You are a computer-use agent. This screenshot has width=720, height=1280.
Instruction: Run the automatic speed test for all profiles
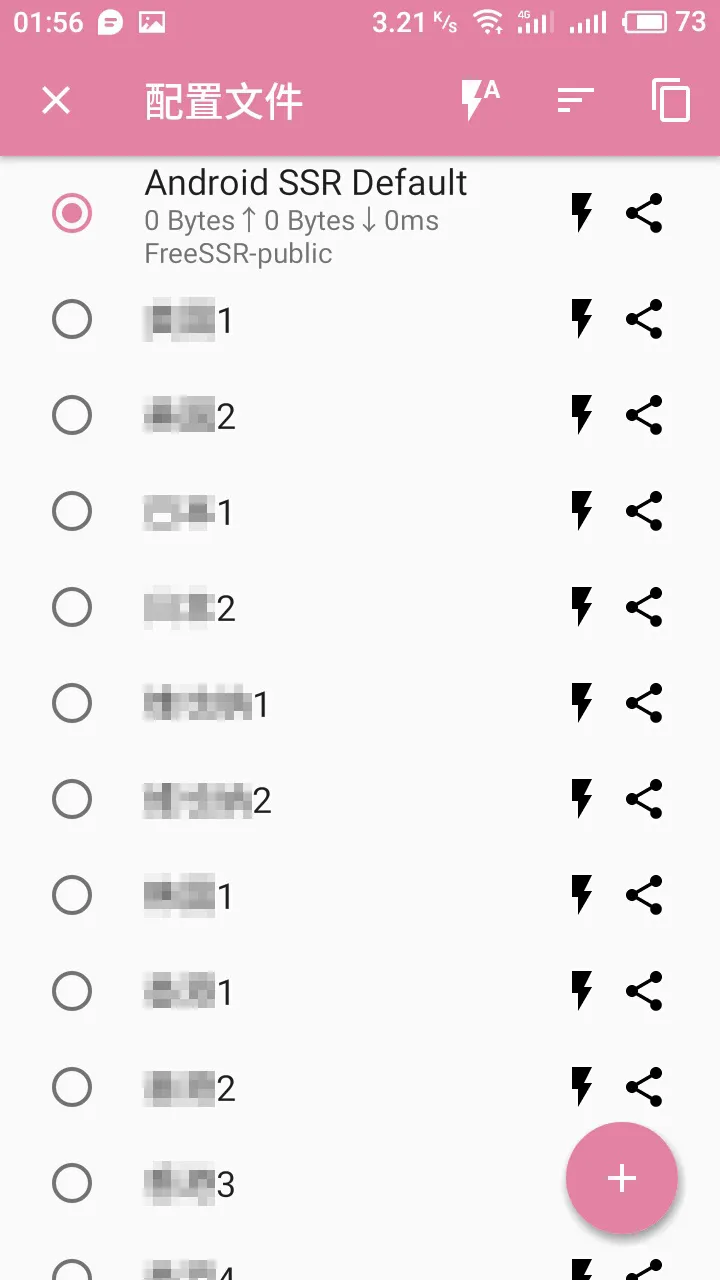pos(479,100)
